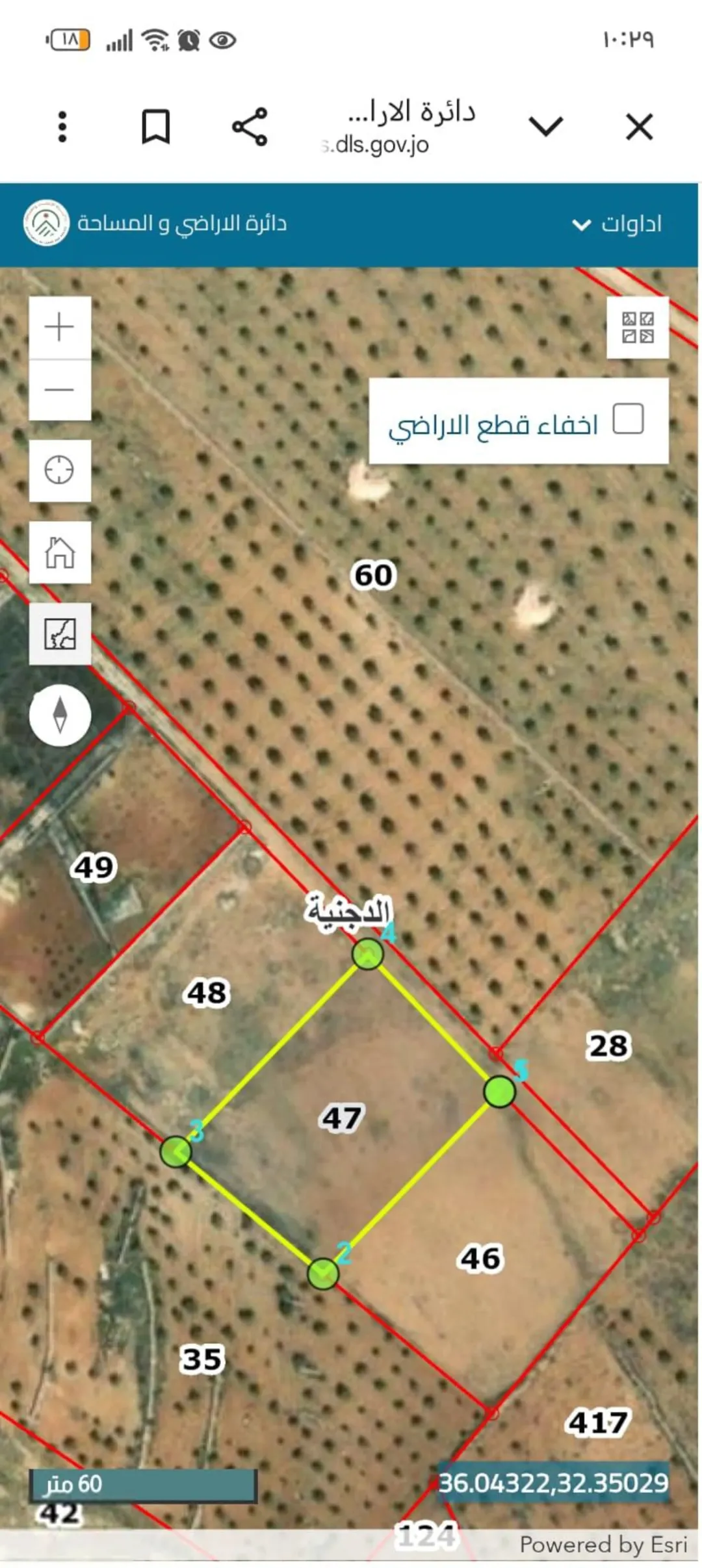Share the page link
Image resolution: width=702 pixels, height=1568 pixels.
pos(250,127)
